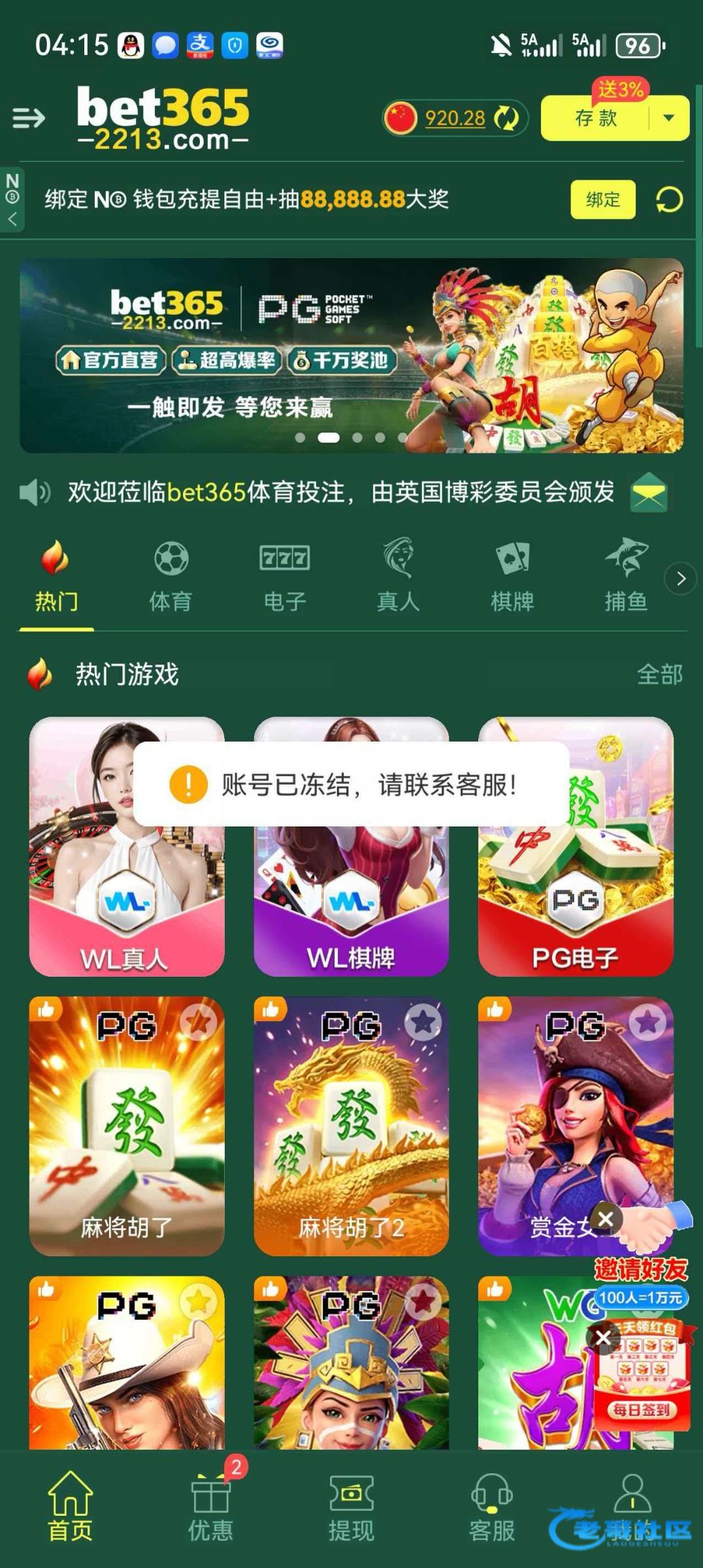Image resolution: width=703 pixels, height=1568 pixels.
Task: Tap the yellow 绑定 button
Action: point(602,199)
